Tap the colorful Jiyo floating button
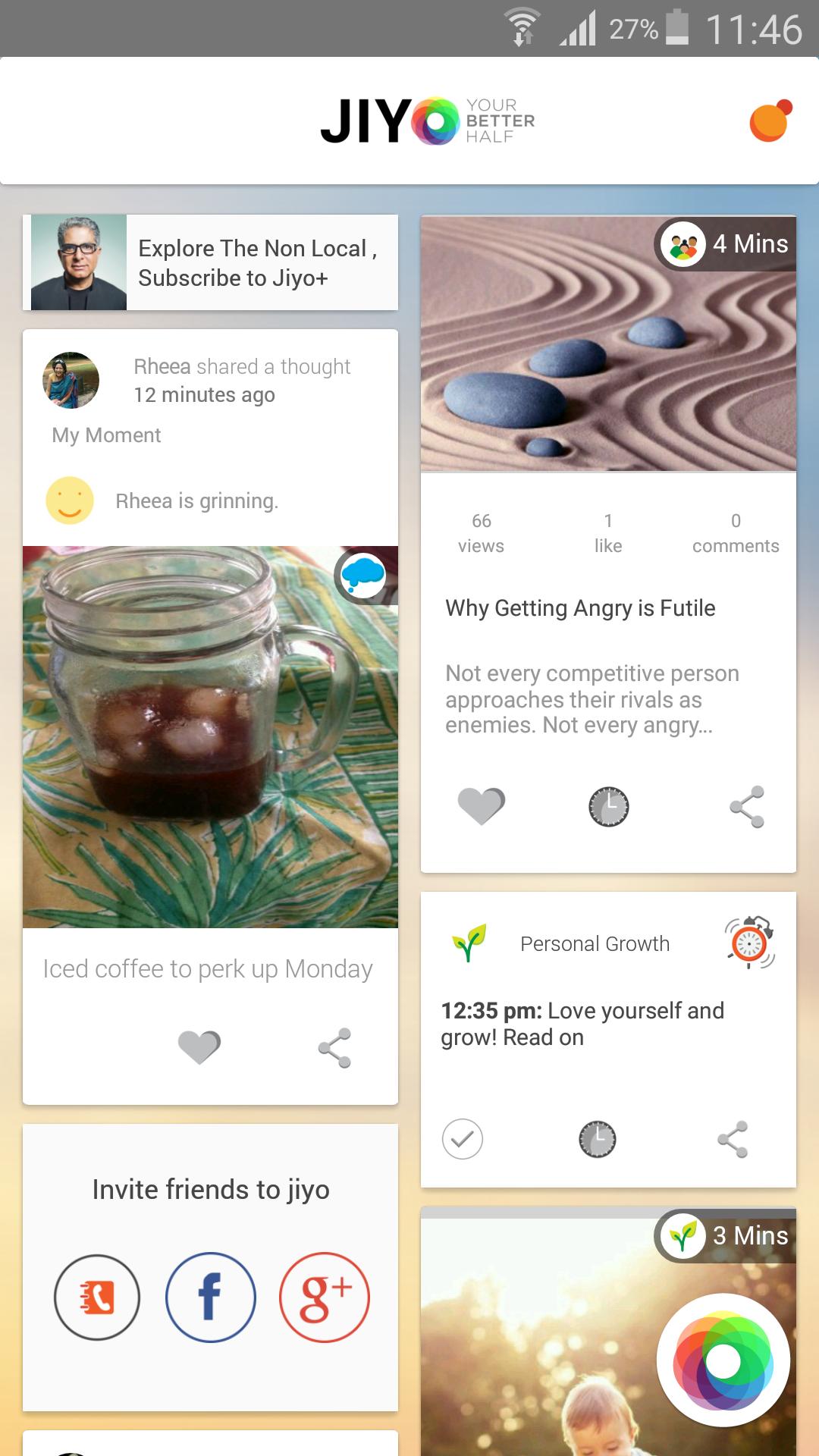819x1456 pixels. tap(723, 1361)
